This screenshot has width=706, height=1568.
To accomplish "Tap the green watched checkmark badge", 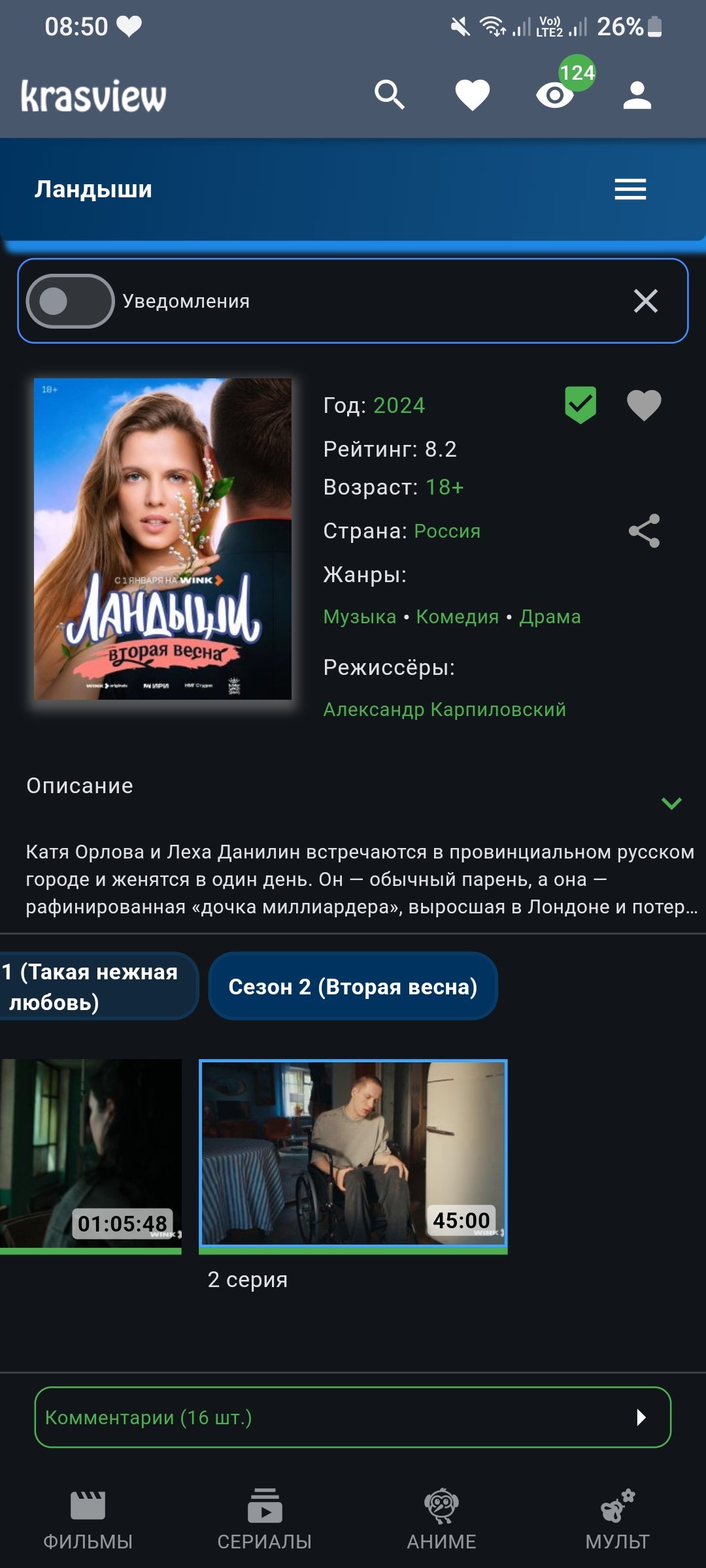I will [x=580, y=405].
